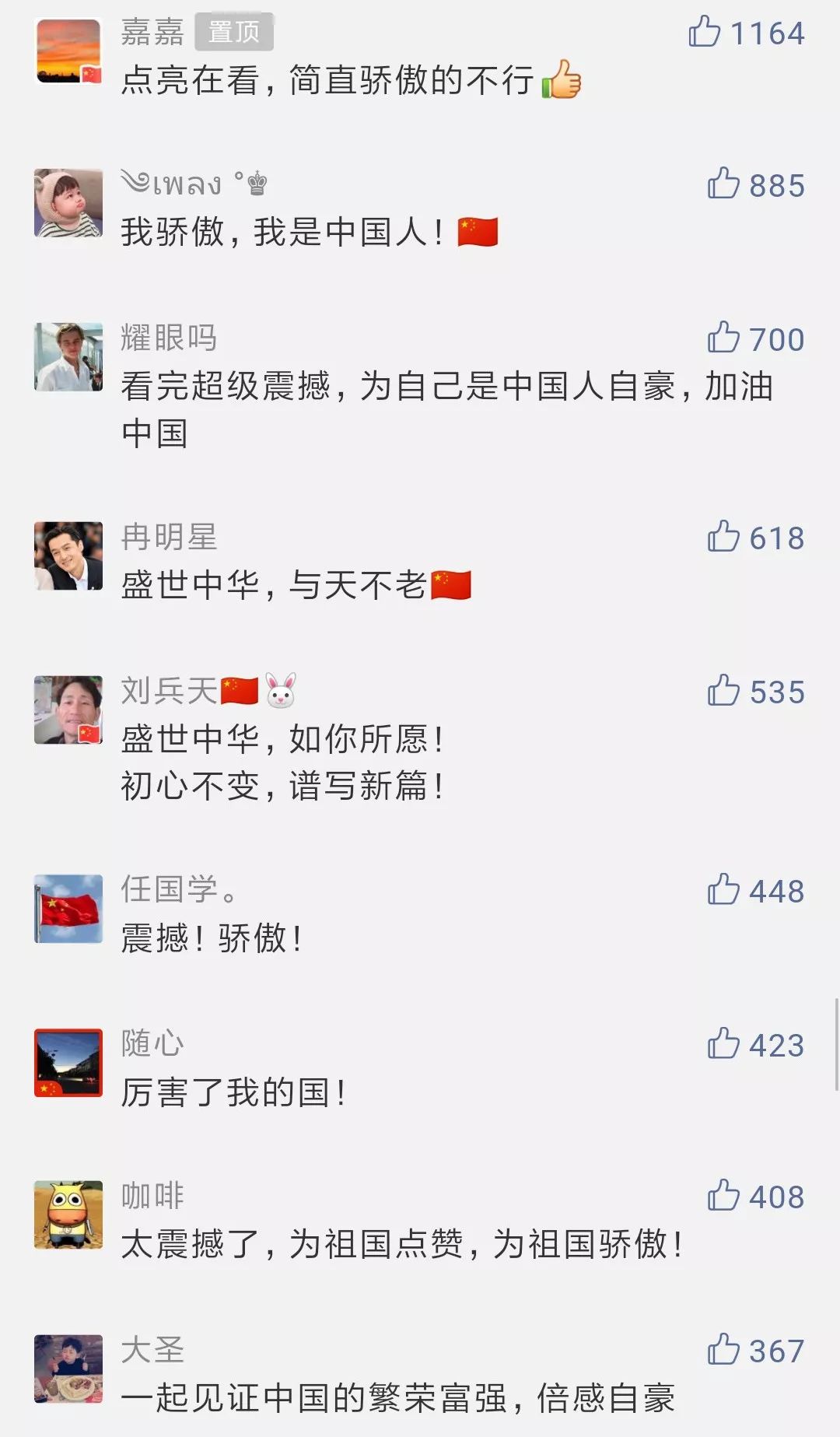Viewport: 840px width, 1437px height.
Task: Like the pinned comment by 嘉嘉
Action: [x=705, y=32]
